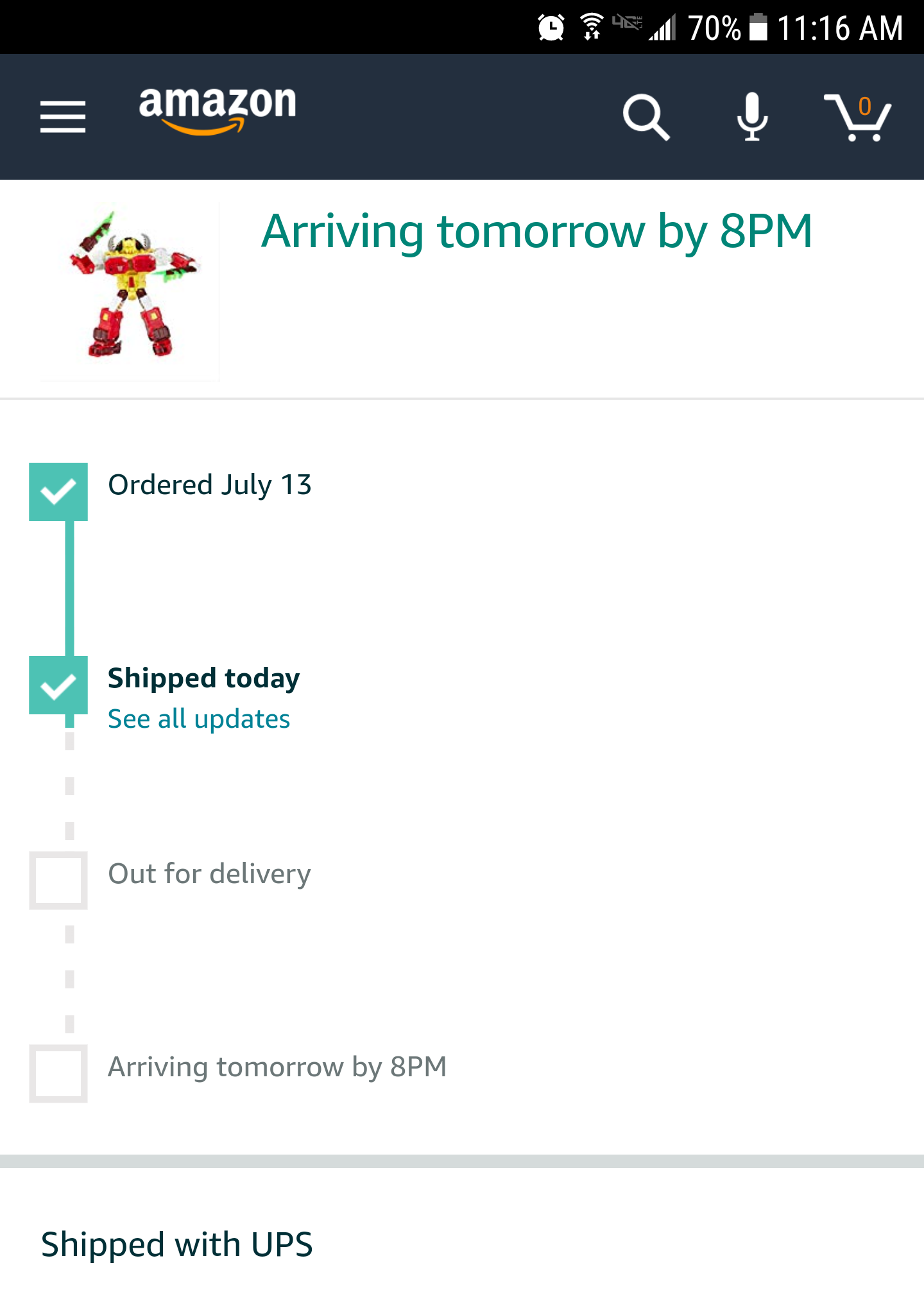Start voice search with the microphone
Image resolution: width=924 pixels, height=1290 pixels.
752,117
